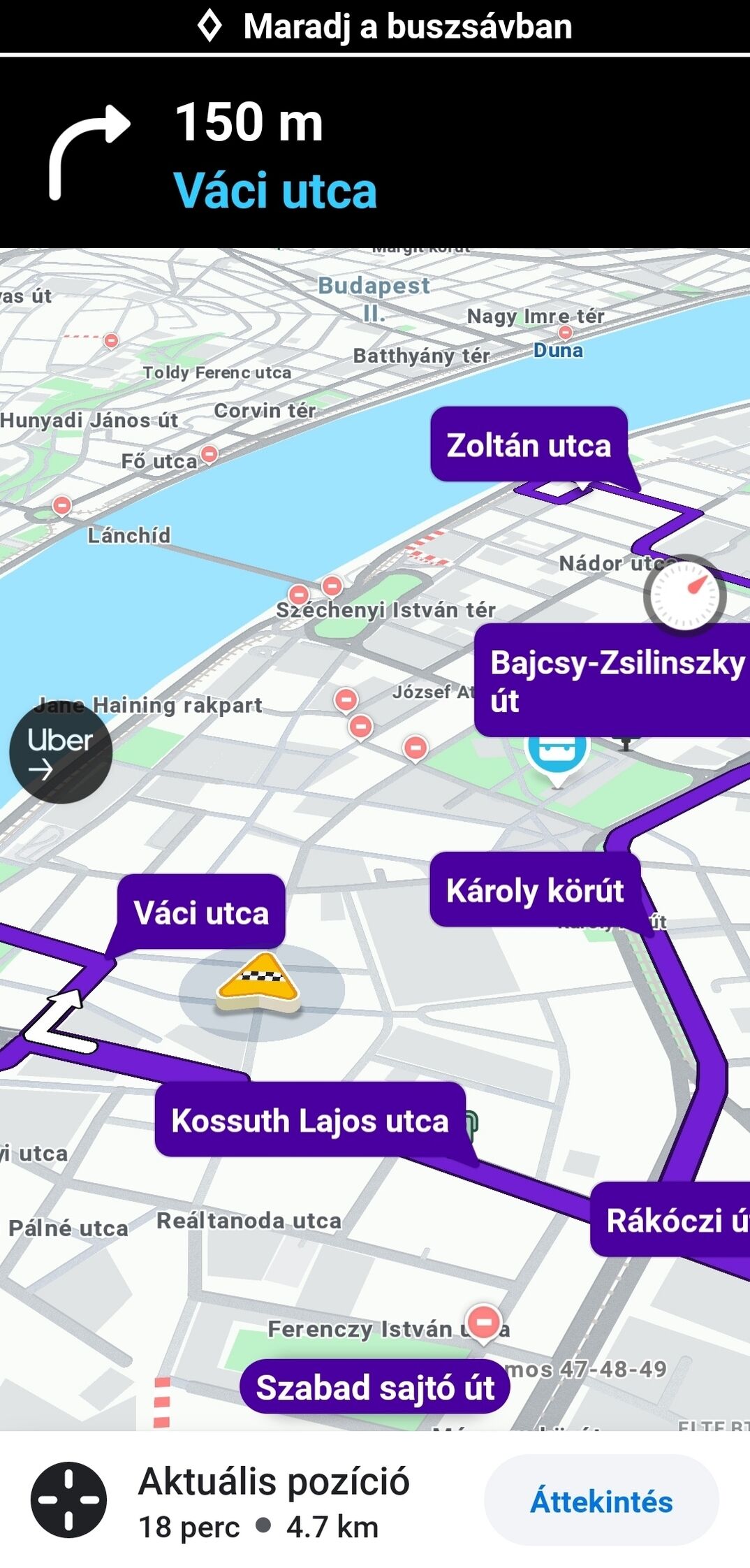The image size is (750, 1568).
Task: Tap the road closure marker at Ferenczy István utca
Action: pyautogui.click(x=483, y=1322)
